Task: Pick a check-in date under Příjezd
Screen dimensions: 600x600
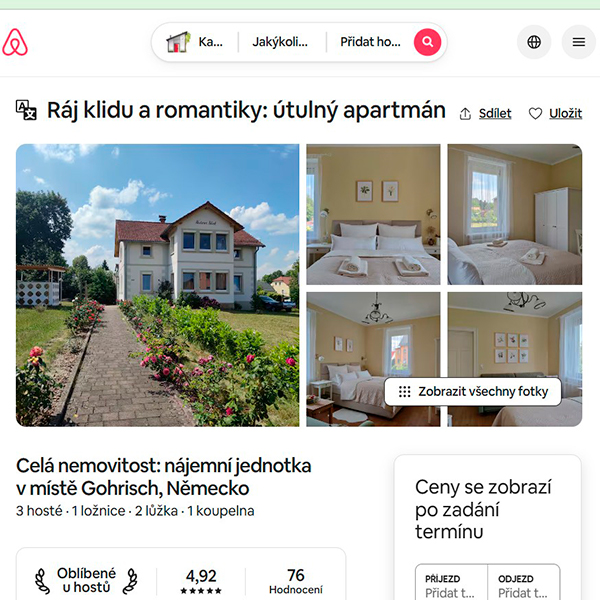Action: (x=450, y=585)
